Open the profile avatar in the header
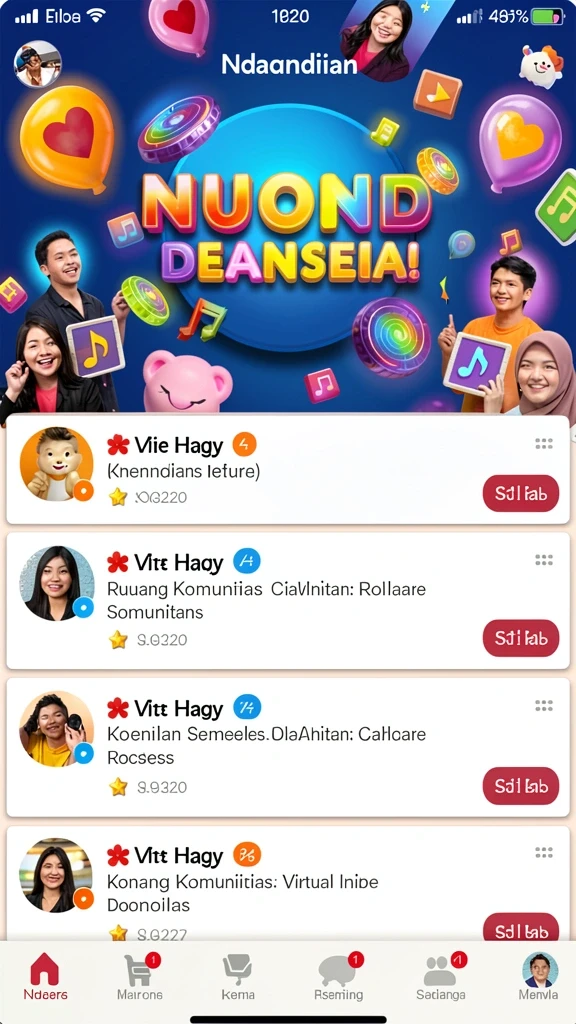Viewport: 576px width, 1024px height. [x=37, y=64]
